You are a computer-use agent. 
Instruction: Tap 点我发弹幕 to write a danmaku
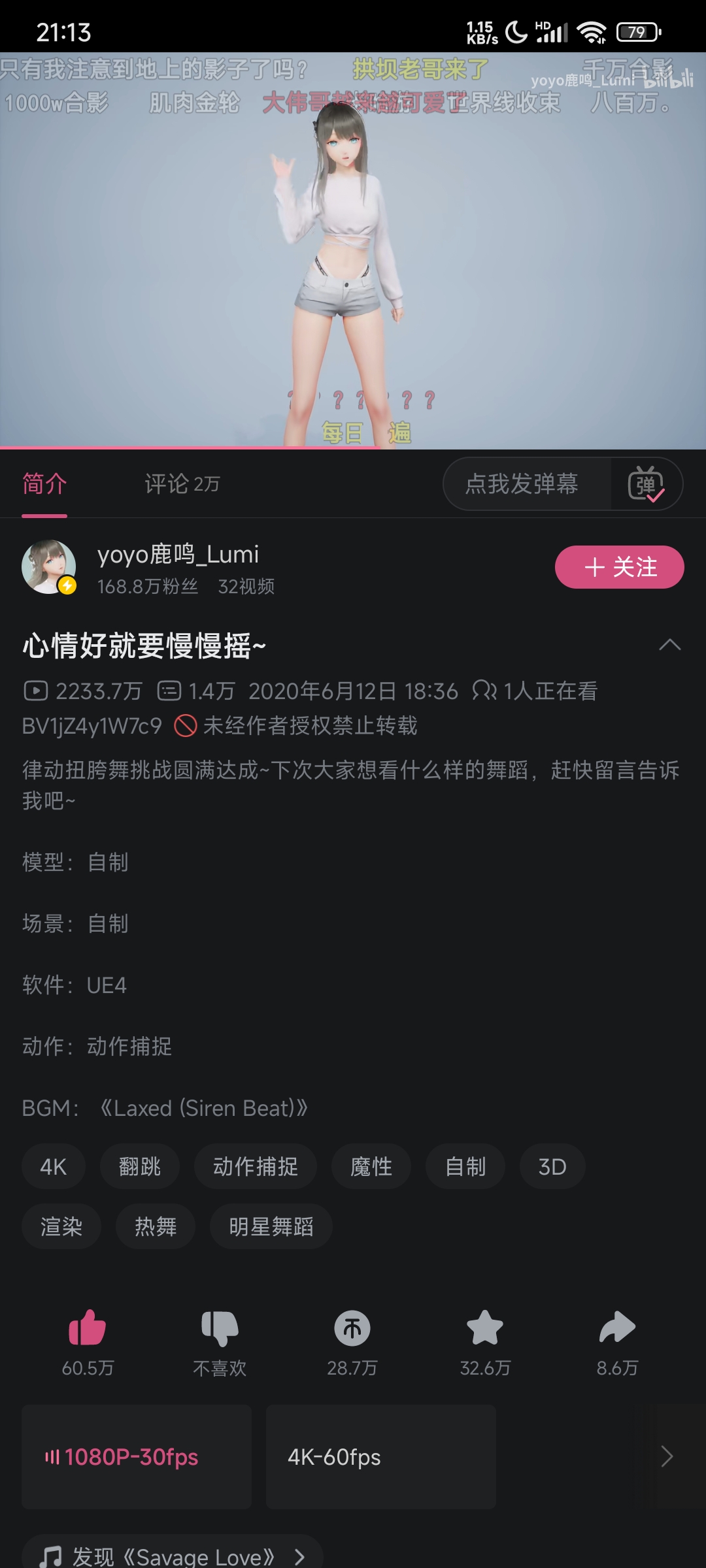coord(522,484)
